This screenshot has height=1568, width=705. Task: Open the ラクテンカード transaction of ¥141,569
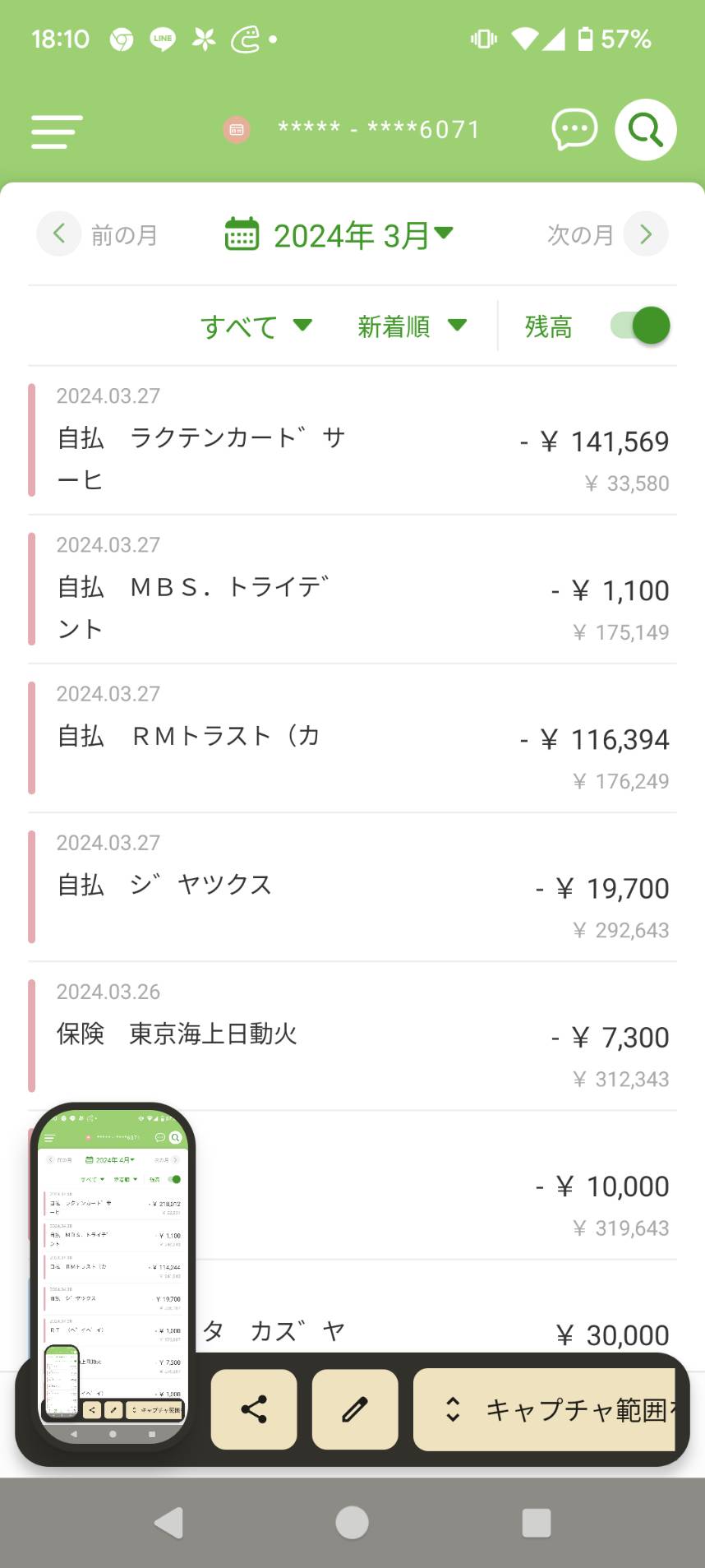coord(352,441)
